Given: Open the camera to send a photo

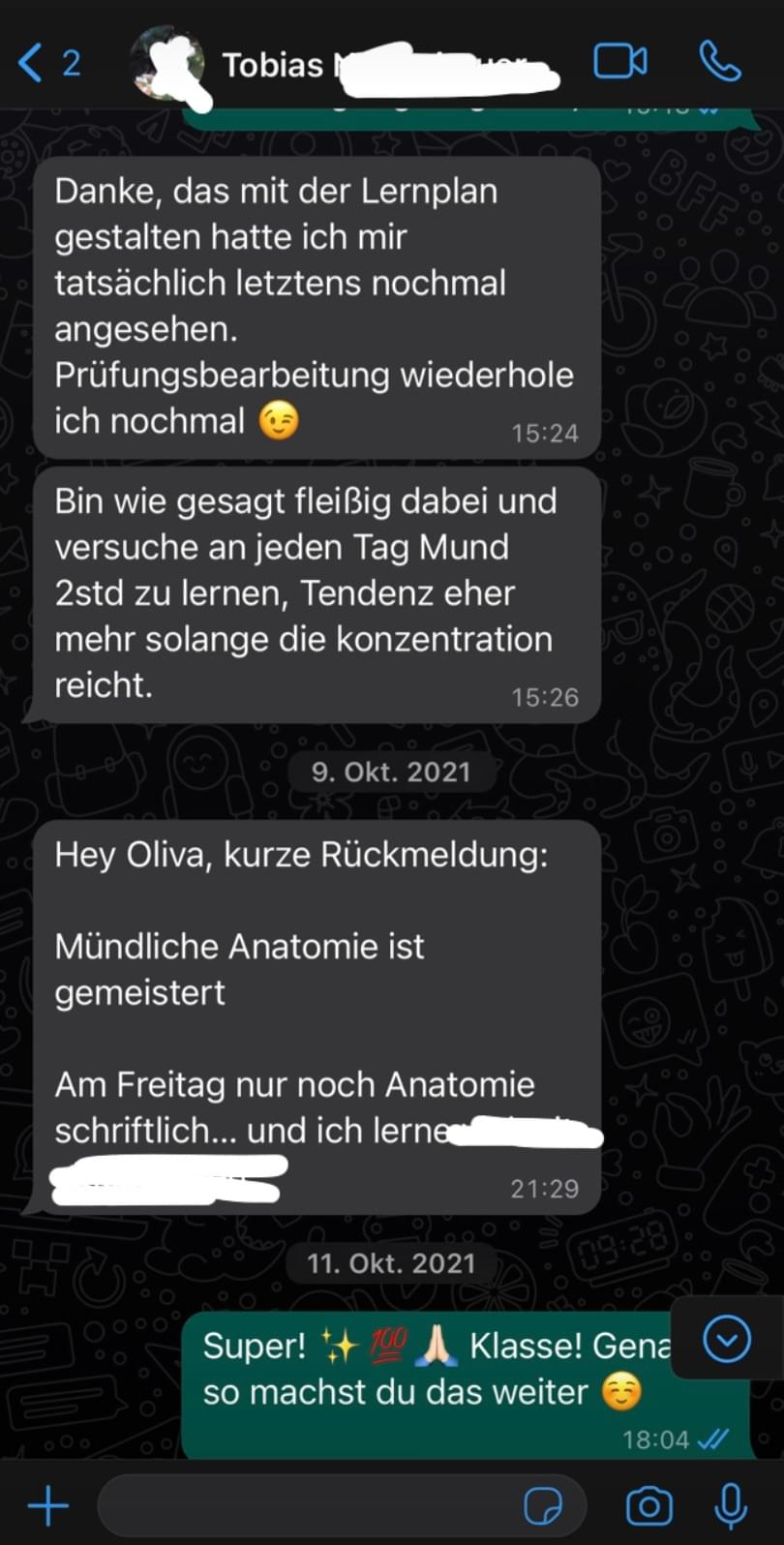Looking at the screenshot, I should tap(648, 1506).
